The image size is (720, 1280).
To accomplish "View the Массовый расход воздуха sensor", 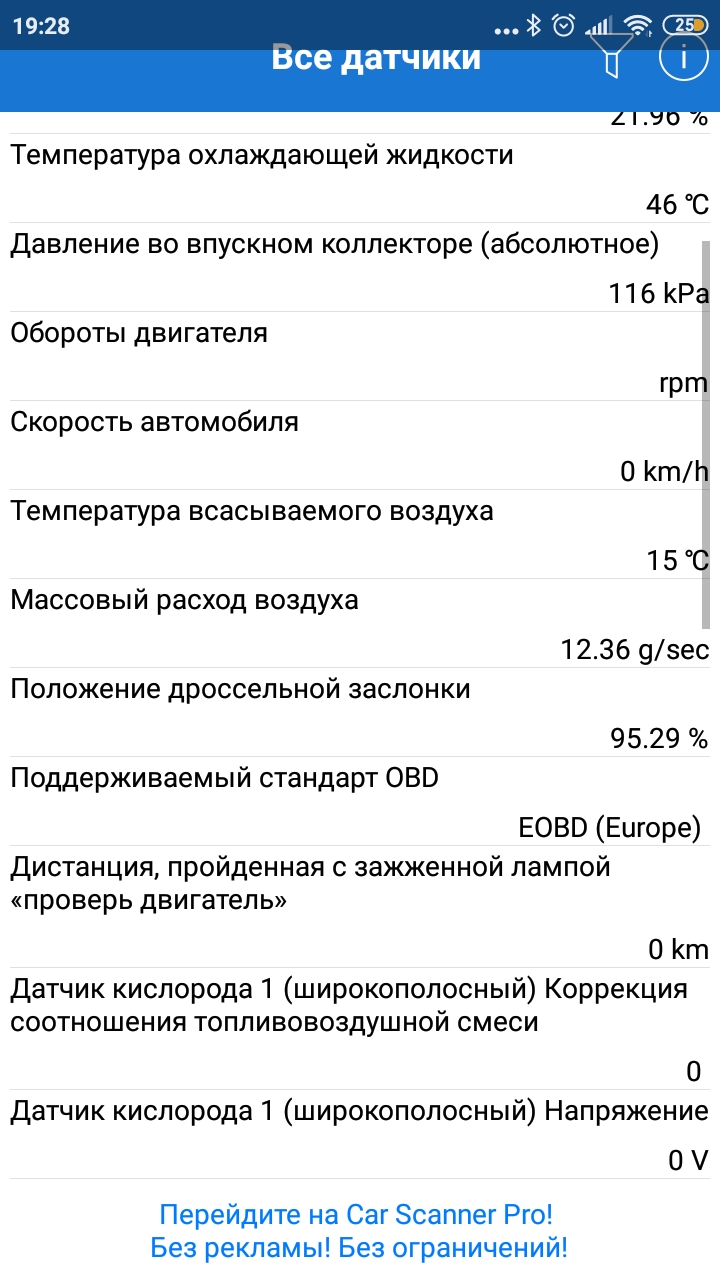I will (x=359, y=624).
